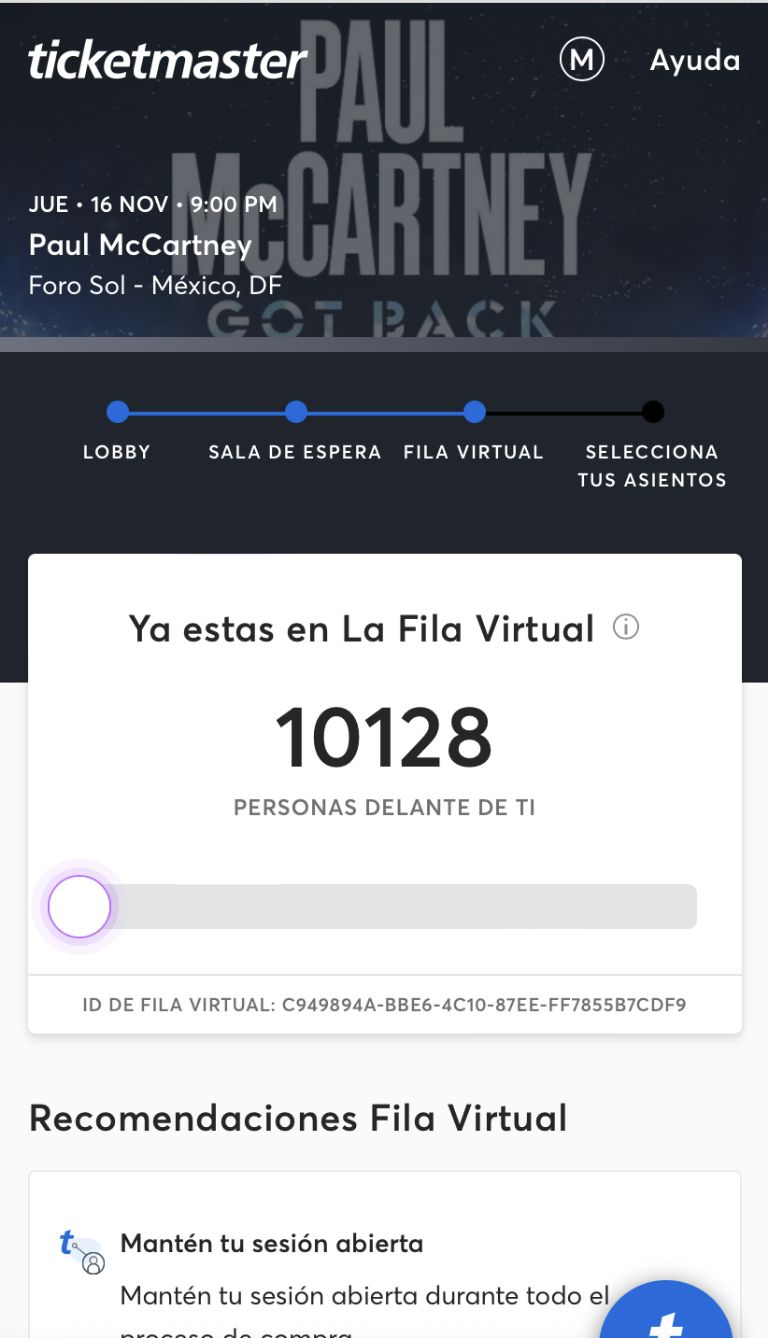Click the queue progress indicator circle
This screenshot has width=768, height=1338.
pyautogui.click(x=79, y=906)
